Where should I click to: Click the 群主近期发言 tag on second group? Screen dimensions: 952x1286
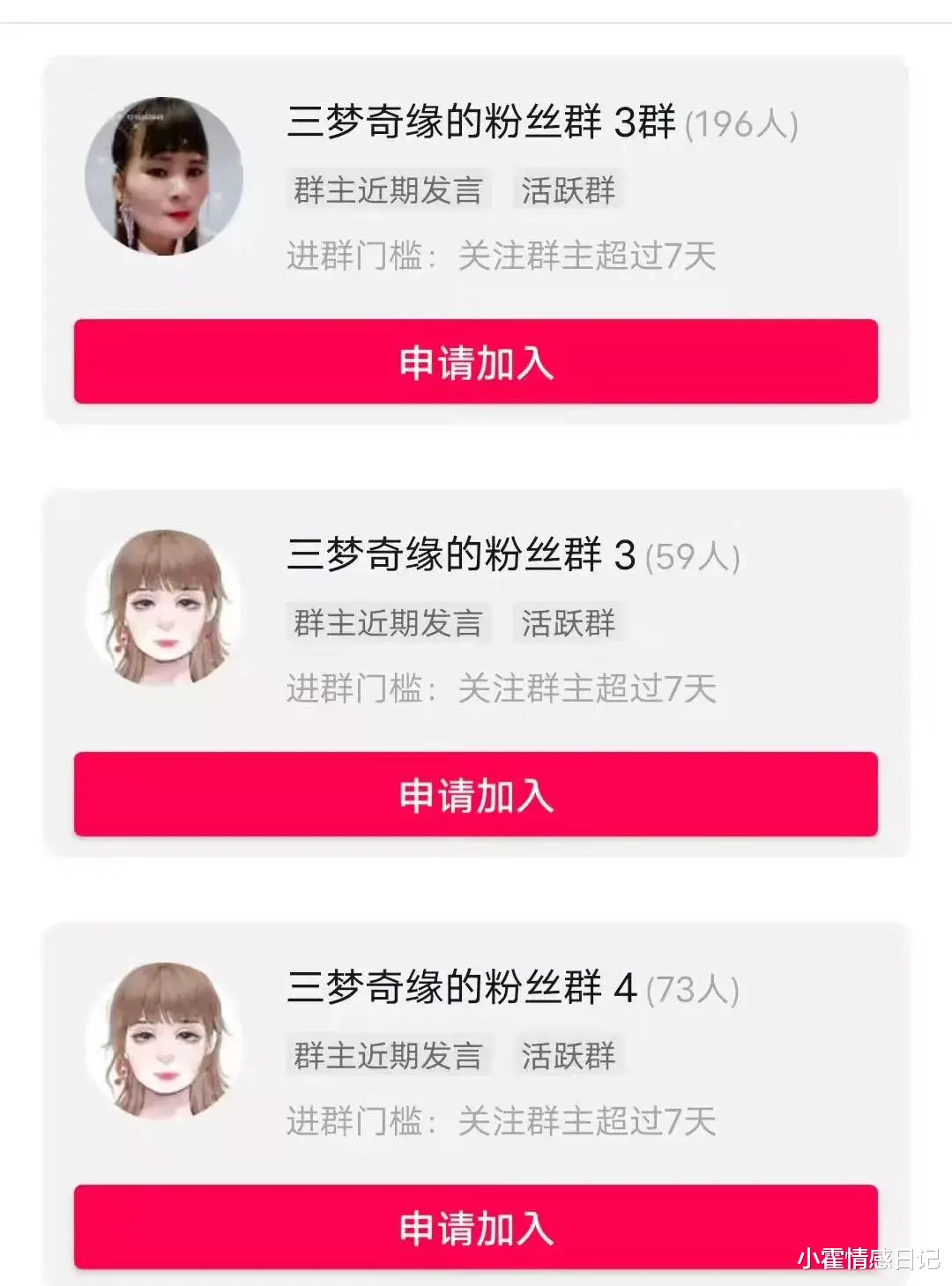point(388,623)
